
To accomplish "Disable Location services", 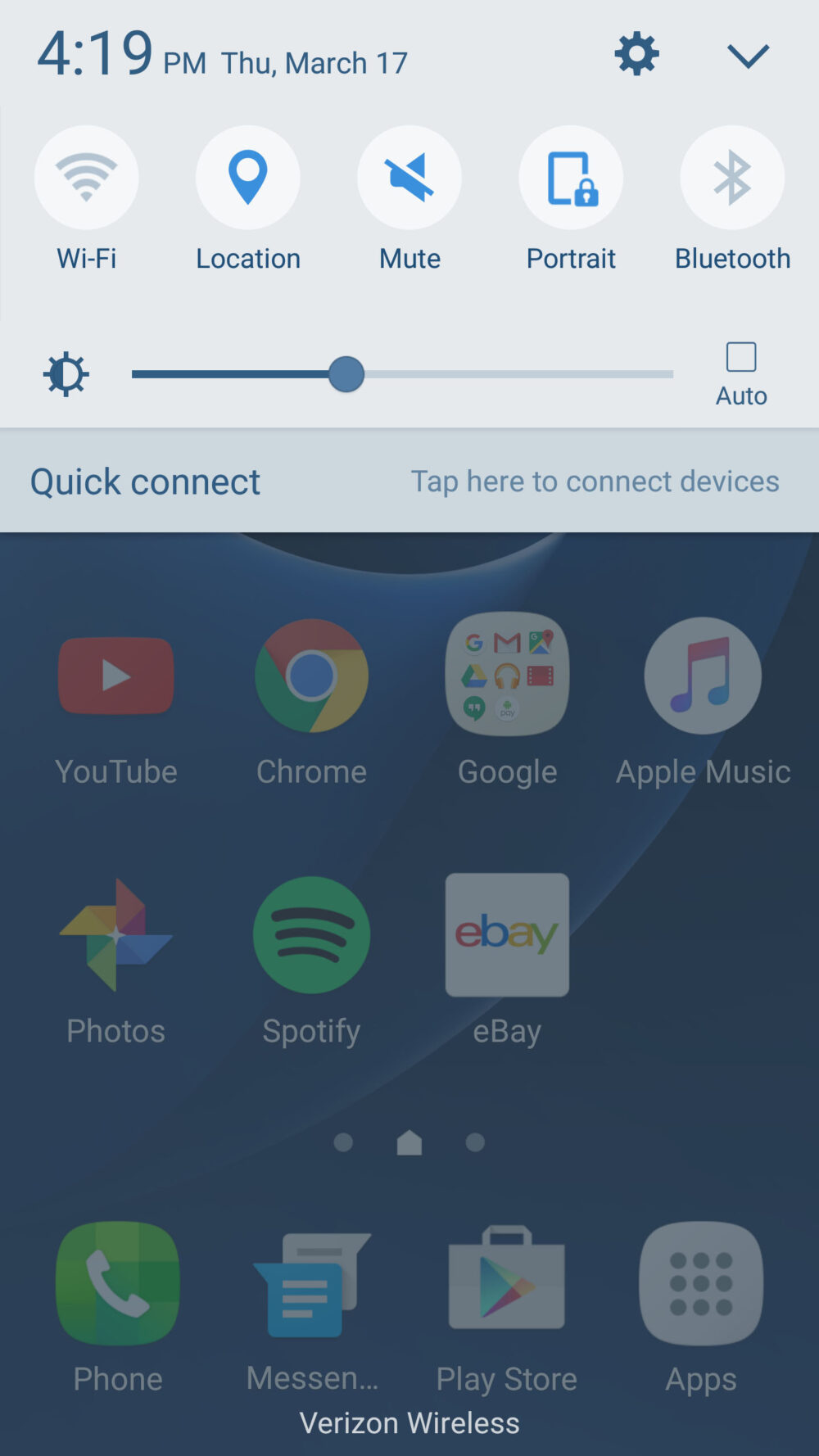I will pyautogui.click(x=248, y=177).
